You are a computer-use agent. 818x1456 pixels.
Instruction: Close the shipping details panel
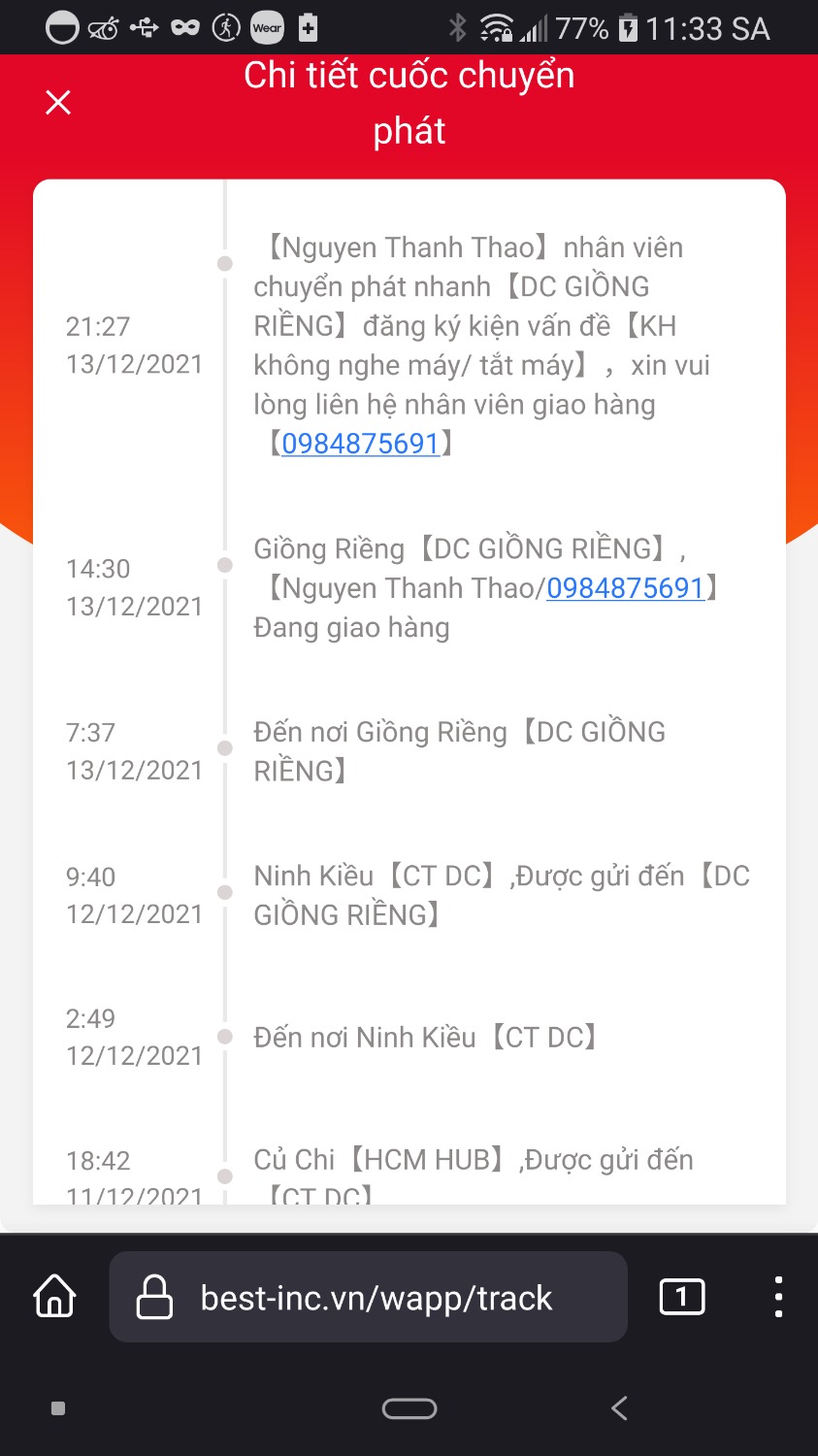tap(58, 102)
